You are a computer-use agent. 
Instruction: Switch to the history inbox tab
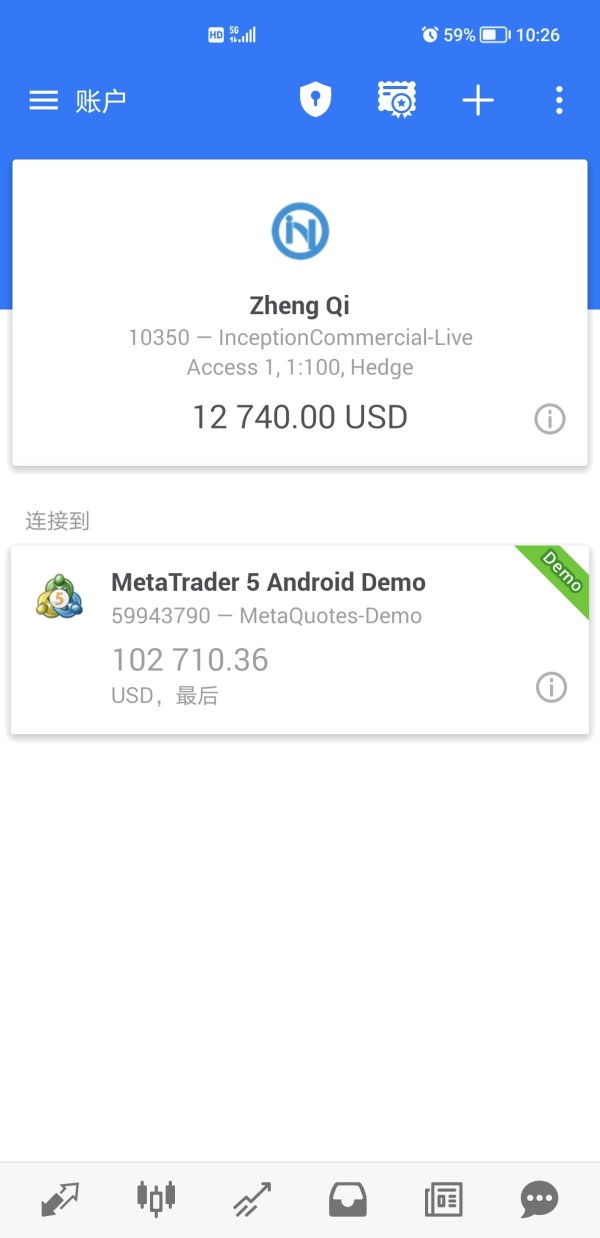[348, 1198]
